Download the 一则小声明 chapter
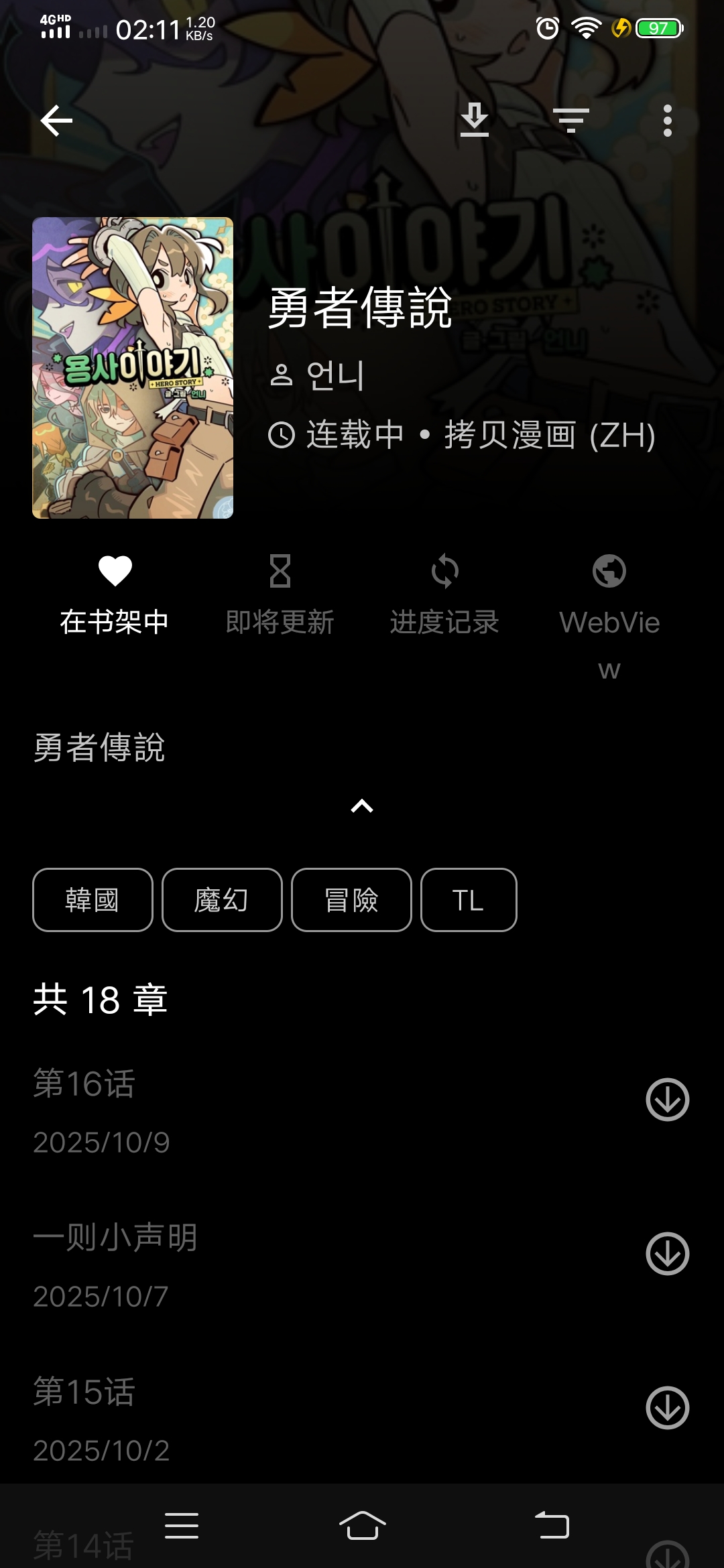This screenshot has height=1568, width=724. 667,1254
